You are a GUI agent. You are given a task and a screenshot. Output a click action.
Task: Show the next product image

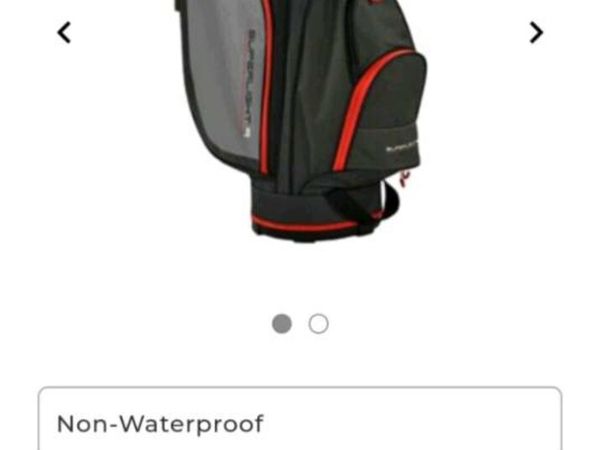click(x=536, y=33)
